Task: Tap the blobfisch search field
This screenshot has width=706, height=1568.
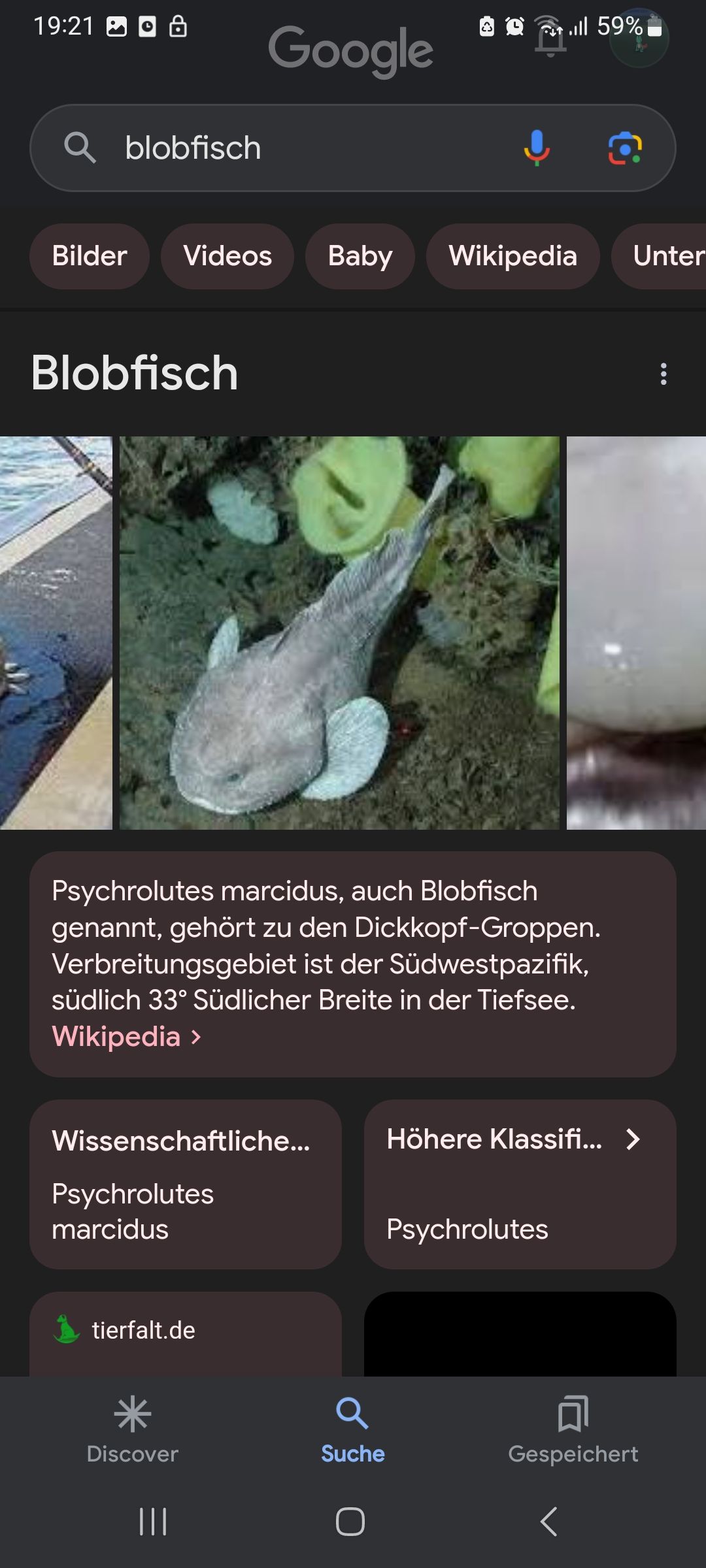Action: 294,148
